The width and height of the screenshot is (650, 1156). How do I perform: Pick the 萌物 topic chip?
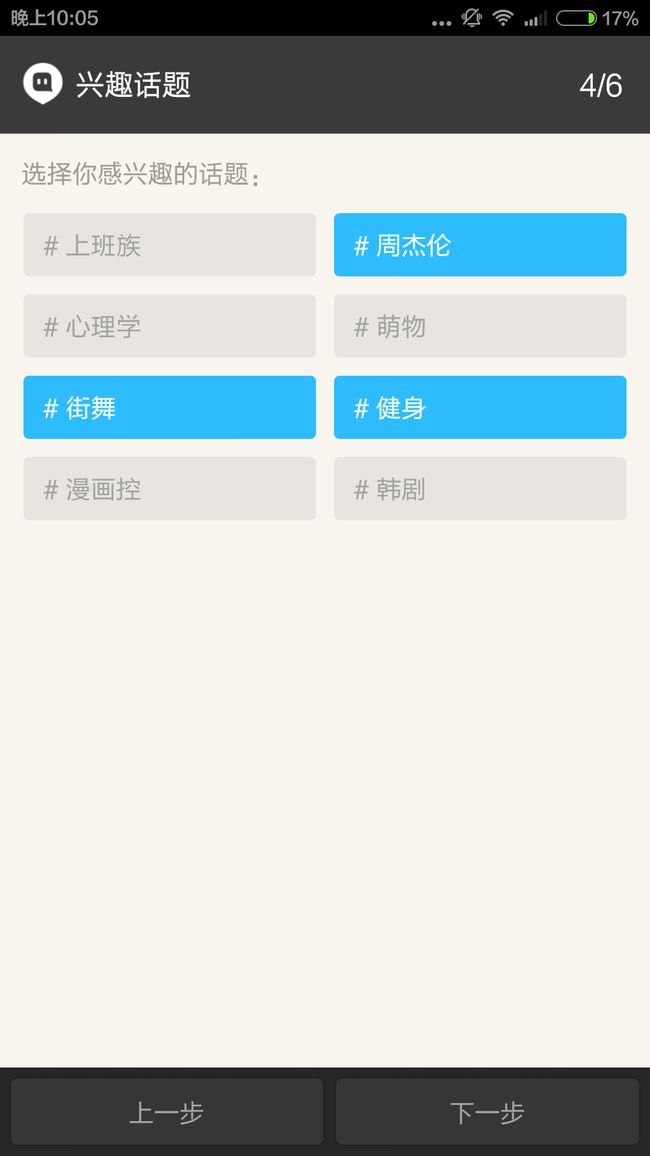click(x=480, y=326)
